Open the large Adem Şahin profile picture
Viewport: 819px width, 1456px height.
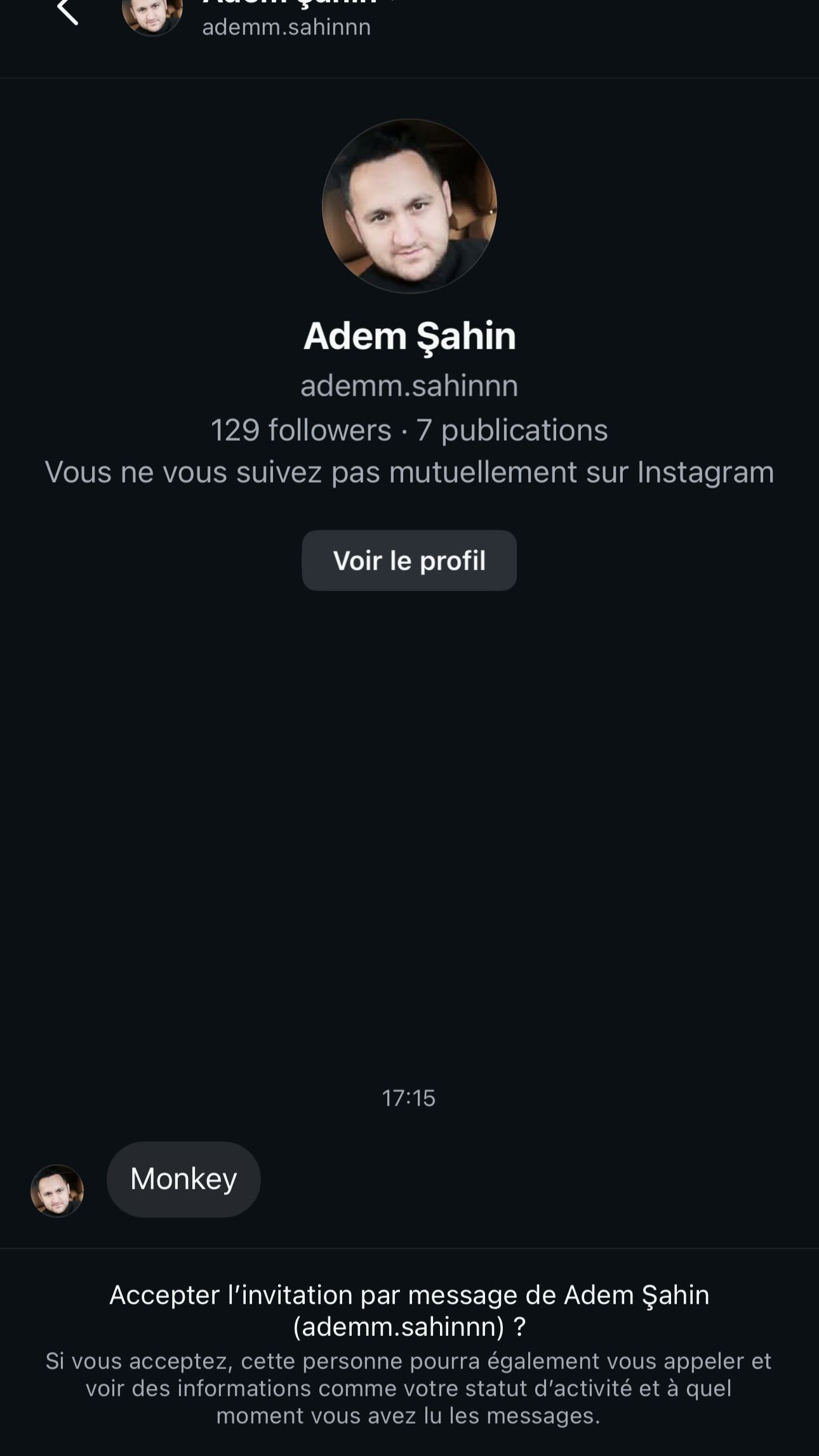[409, 206]
